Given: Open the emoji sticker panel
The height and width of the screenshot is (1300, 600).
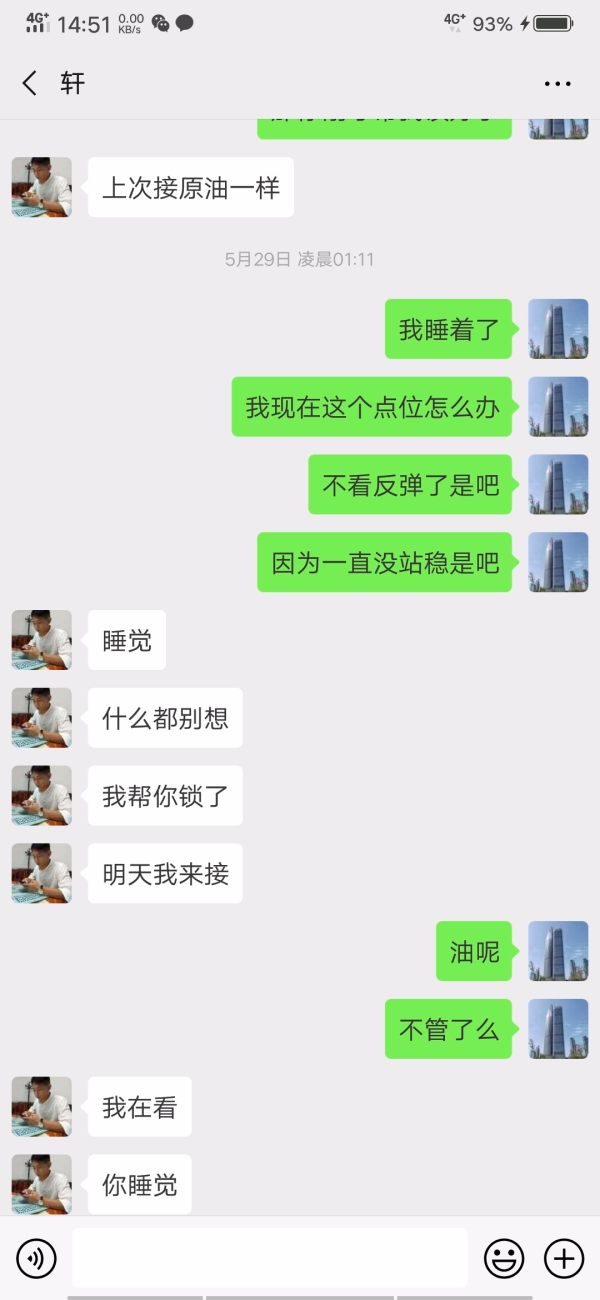Looking at the screenshot, I should 504,1258.
